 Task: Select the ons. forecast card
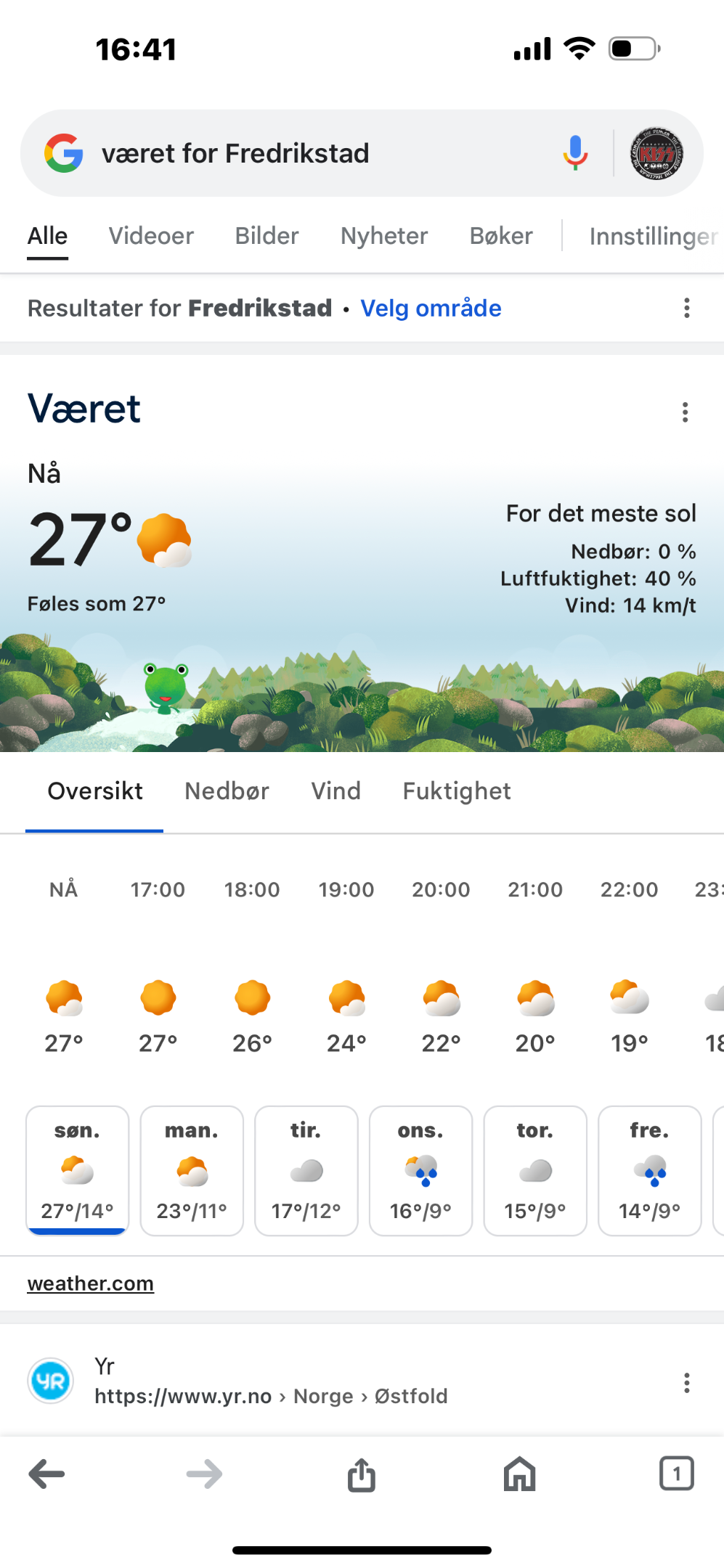point(420,1170)
